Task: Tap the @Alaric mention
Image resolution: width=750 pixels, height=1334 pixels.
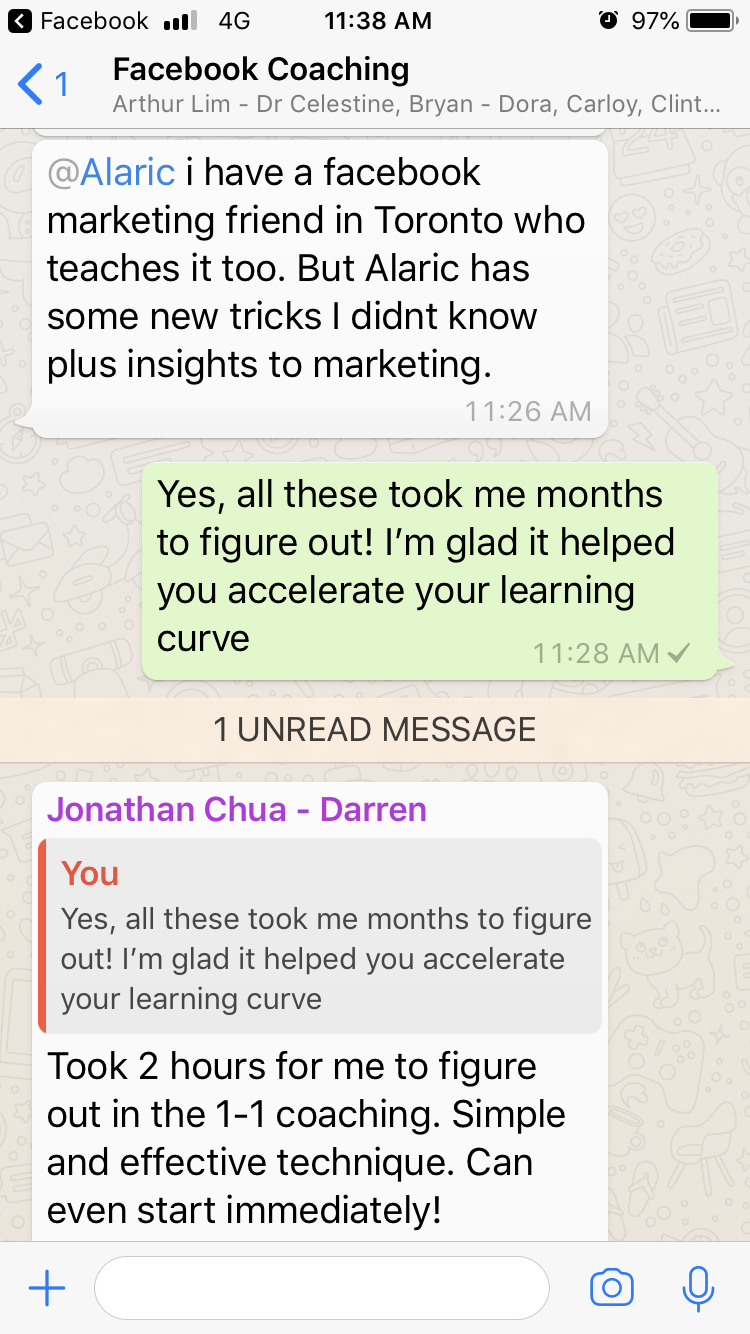Action: point(111,173)
